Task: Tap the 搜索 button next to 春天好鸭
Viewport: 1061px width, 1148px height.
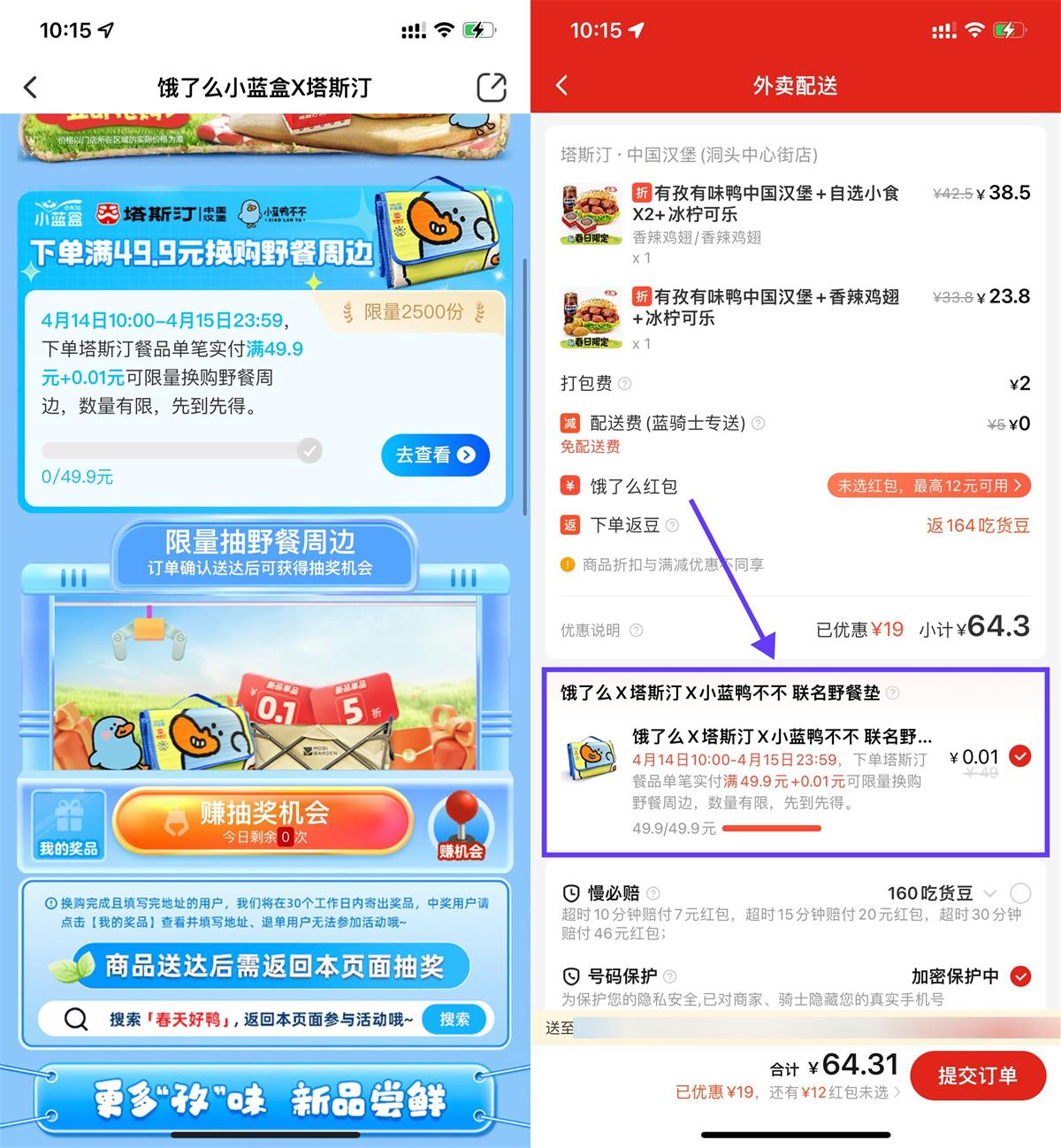Action: (454, 1019)
